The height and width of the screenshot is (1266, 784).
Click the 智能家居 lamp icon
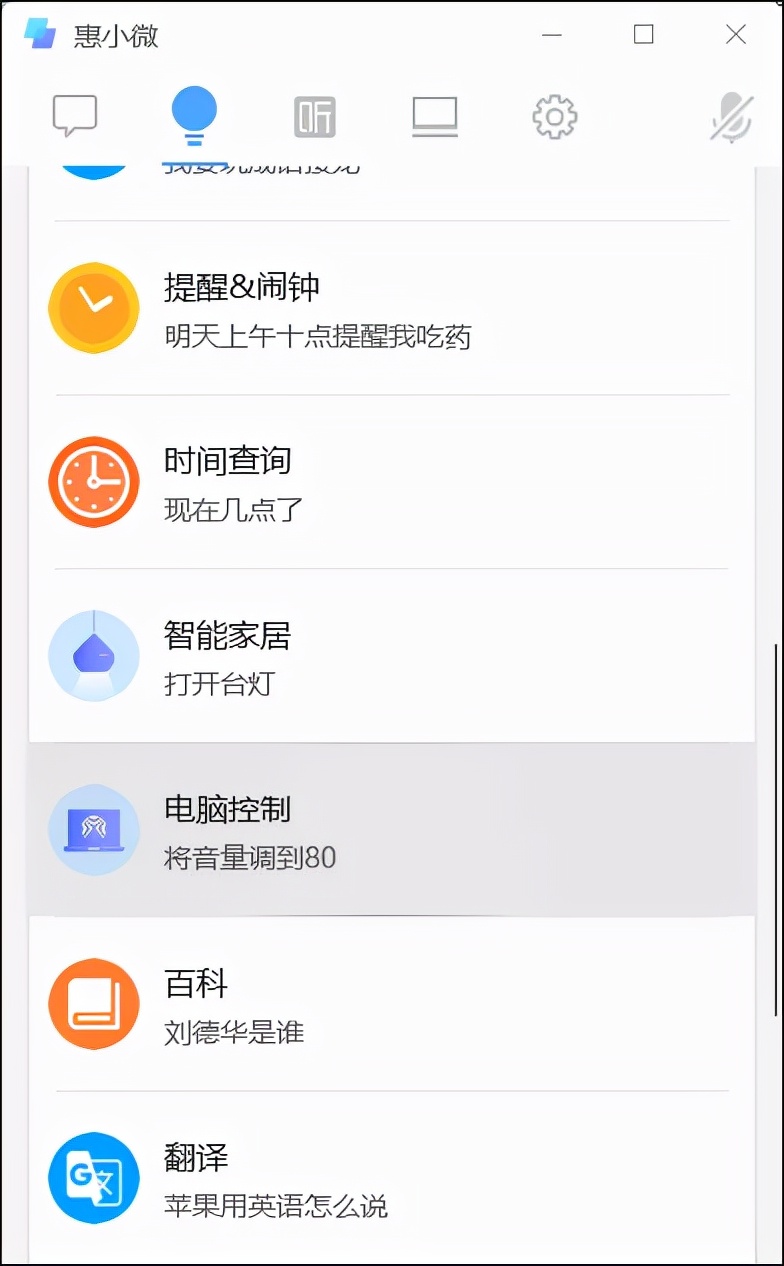tap(93, 655)
